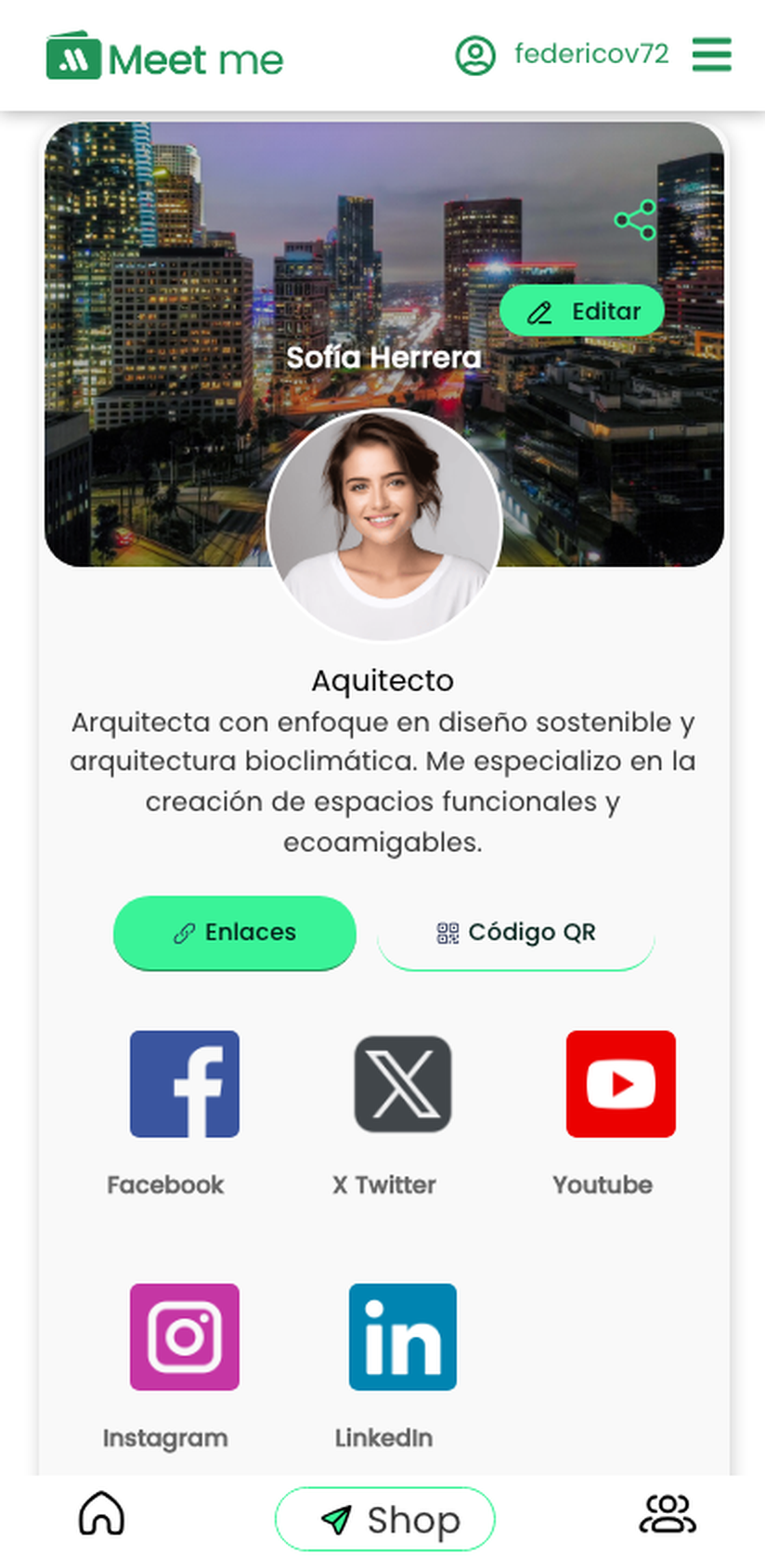
Task: Open the X Twitter link
Action: click(x=403, y=1084)
